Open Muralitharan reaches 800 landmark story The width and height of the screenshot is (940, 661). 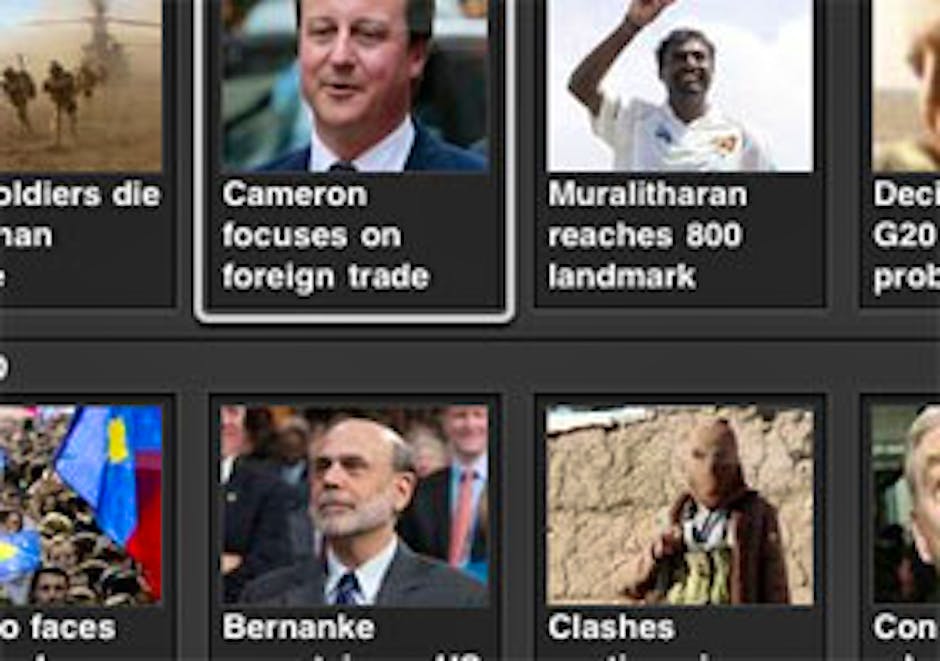[x=680, y=150]
